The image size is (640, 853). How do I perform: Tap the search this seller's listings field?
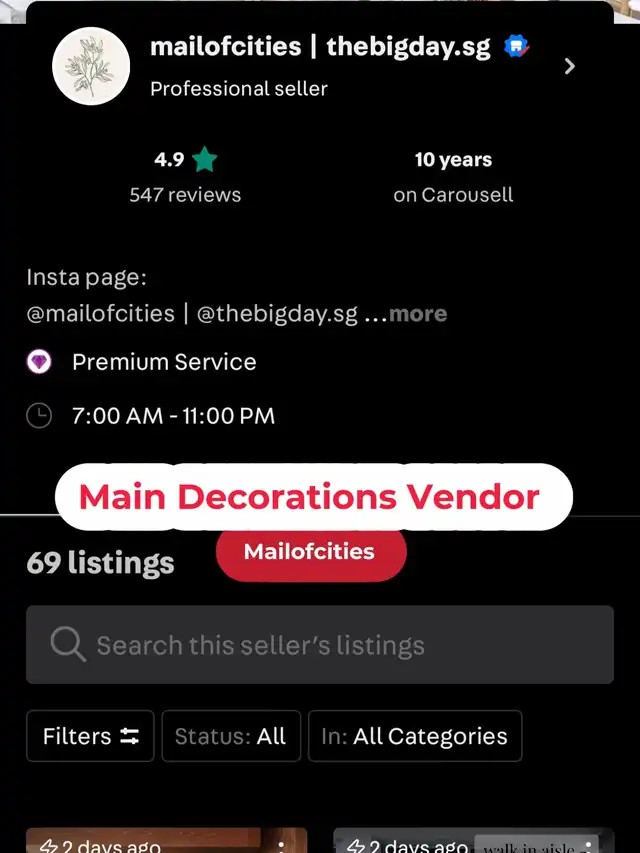point(320,645)
